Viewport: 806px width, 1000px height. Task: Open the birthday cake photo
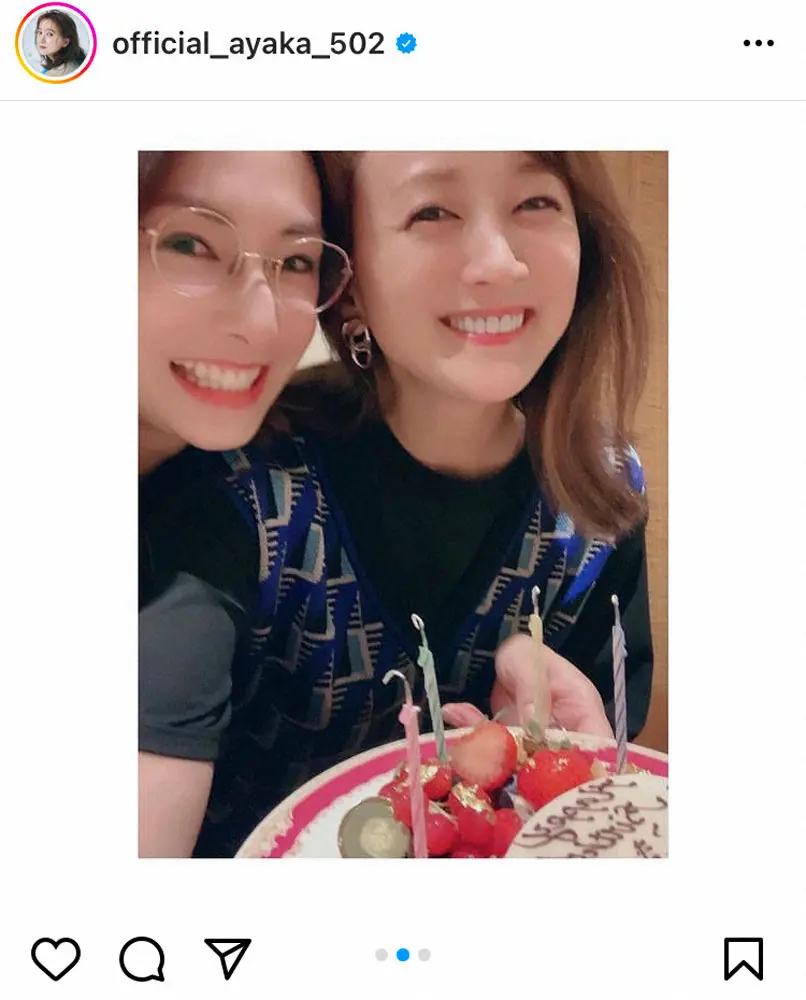(x=403, y=504)
